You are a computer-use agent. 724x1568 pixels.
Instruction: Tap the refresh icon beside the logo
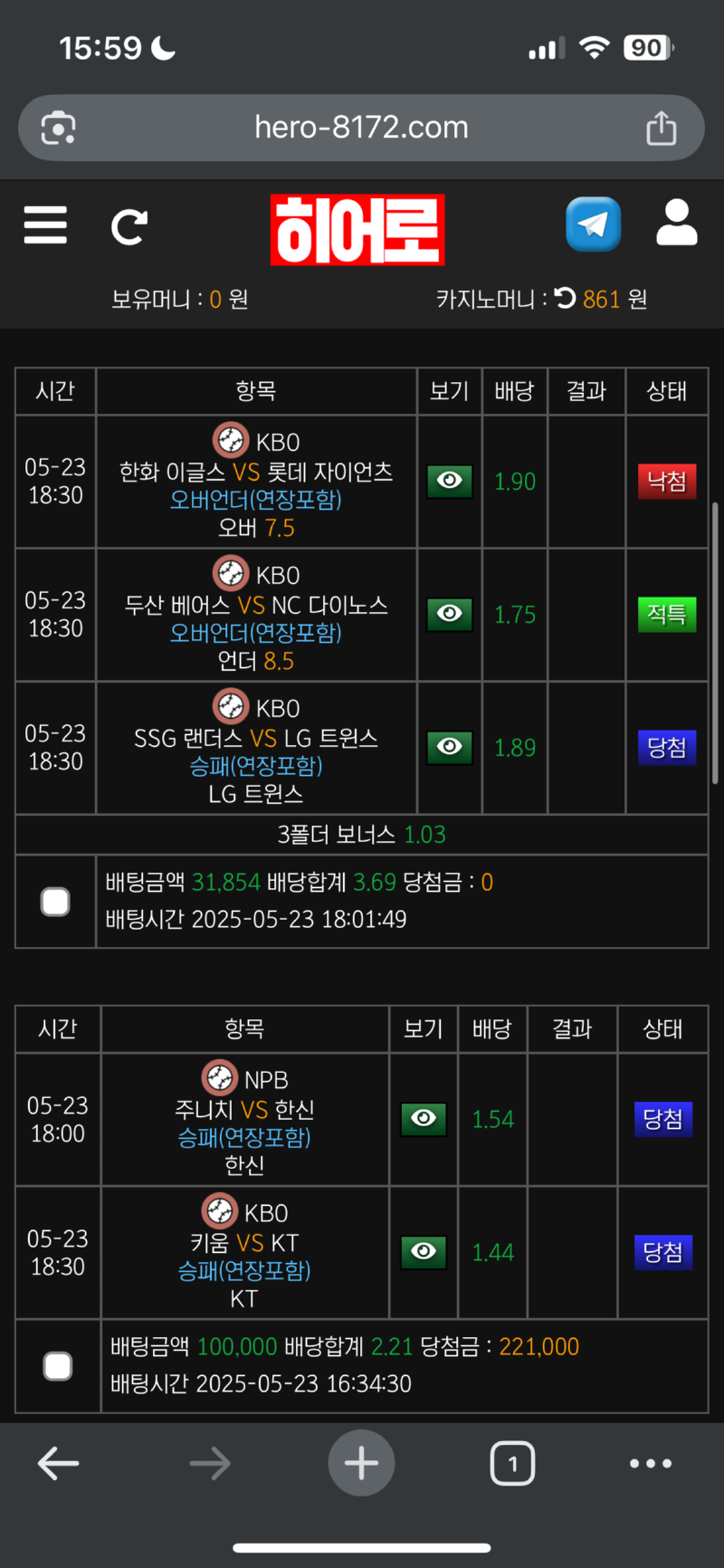pyautogui.click(x=129, y=227)
